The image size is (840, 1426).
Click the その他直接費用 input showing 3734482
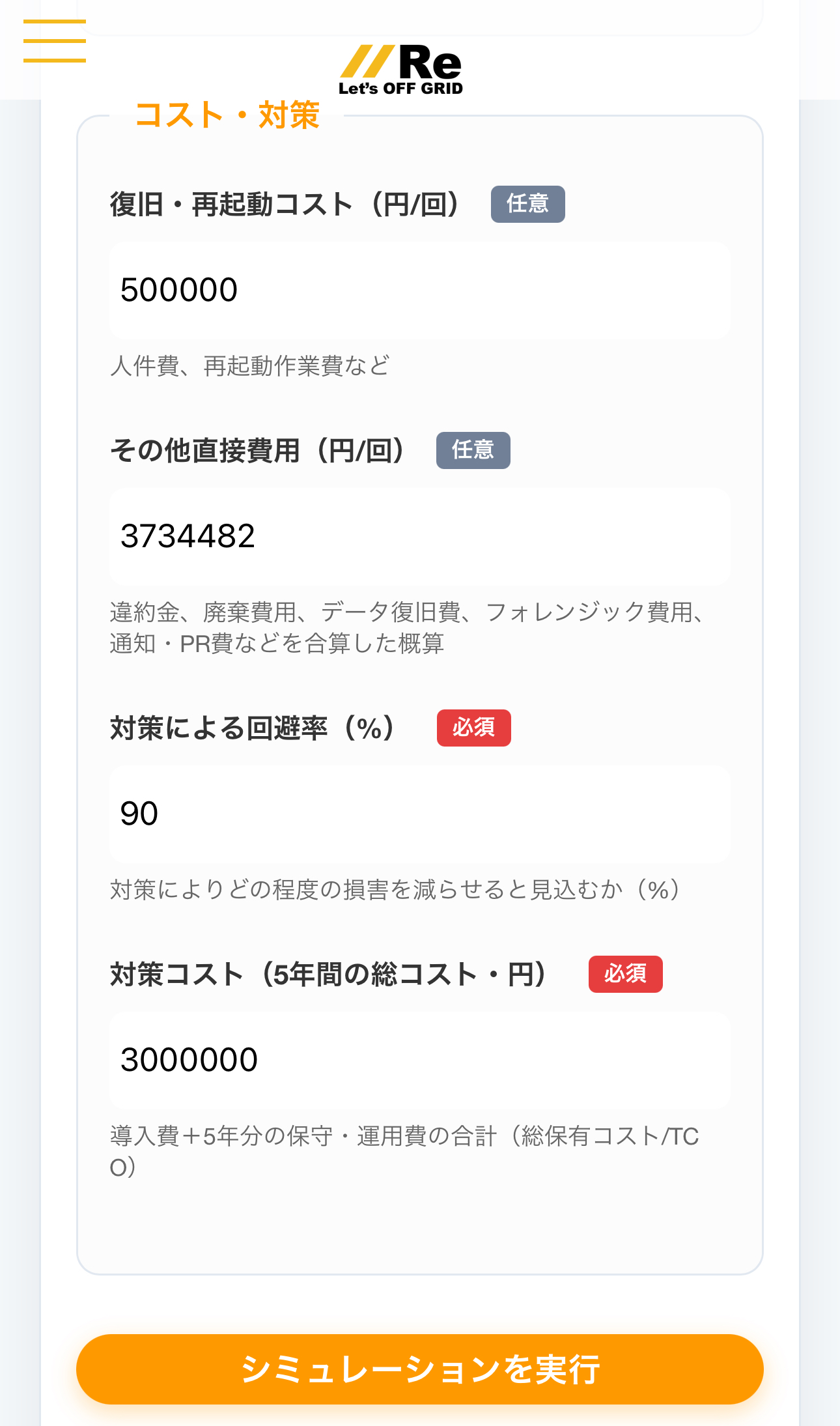[x=421, y=535]
